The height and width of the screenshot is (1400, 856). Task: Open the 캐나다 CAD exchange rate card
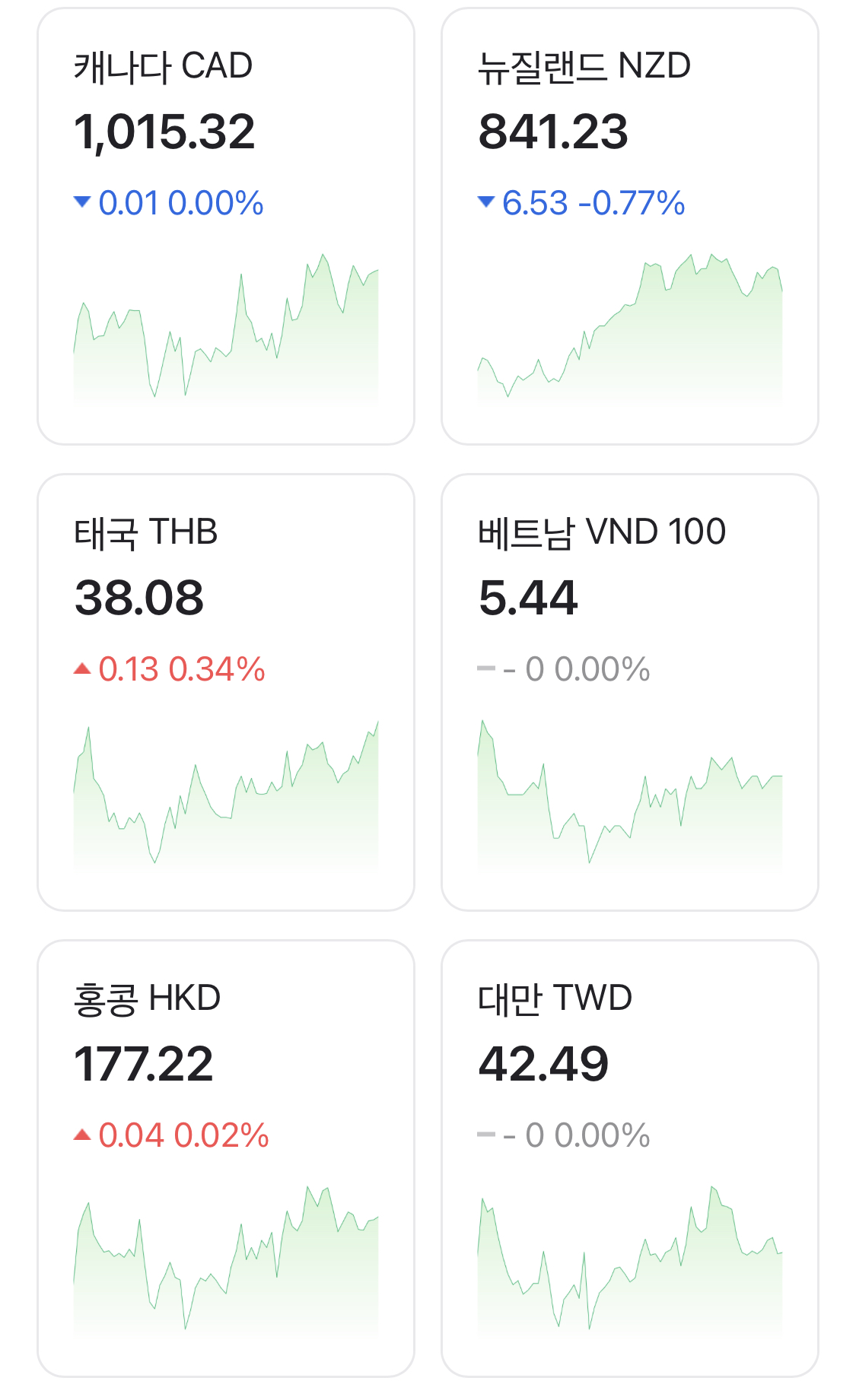pos(226,227)
